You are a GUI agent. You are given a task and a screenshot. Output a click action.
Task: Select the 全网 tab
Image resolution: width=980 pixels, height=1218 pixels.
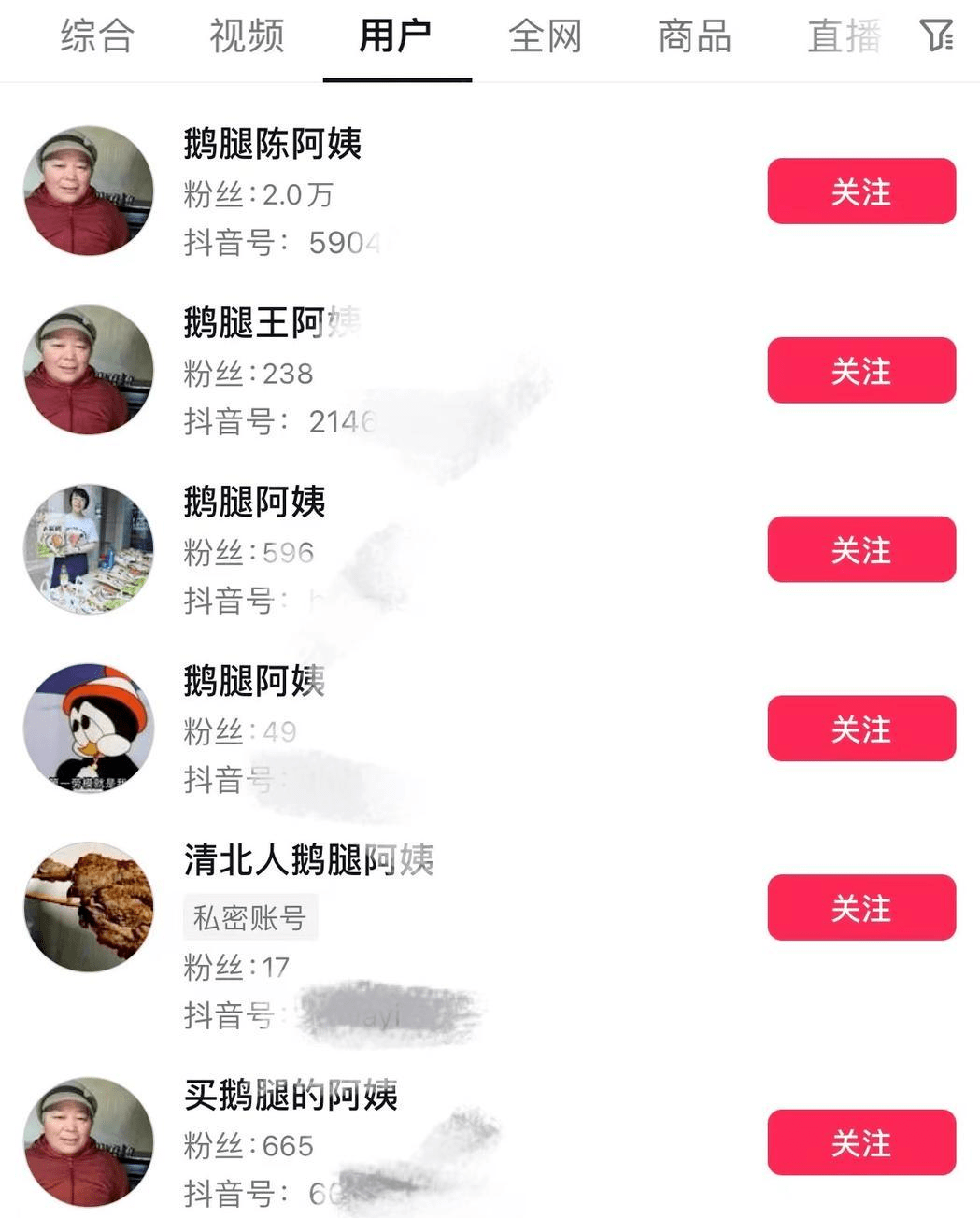point(546,36)
